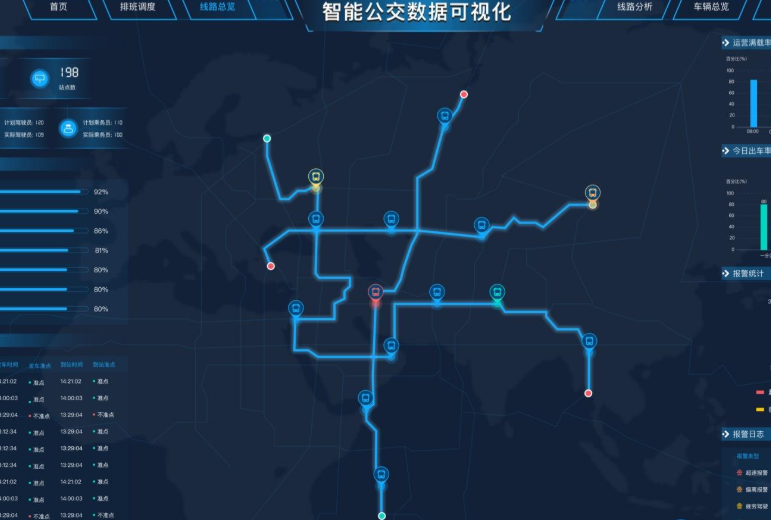Select the 线路总览 tab
771x520 pixels.
point(217,7)
